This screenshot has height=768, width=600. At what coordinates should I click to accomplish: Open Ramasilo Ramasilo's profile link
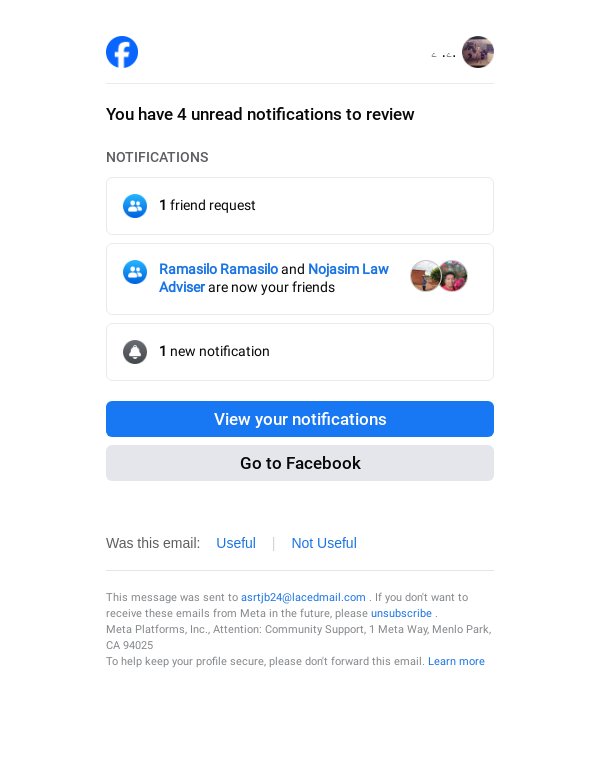218,269
